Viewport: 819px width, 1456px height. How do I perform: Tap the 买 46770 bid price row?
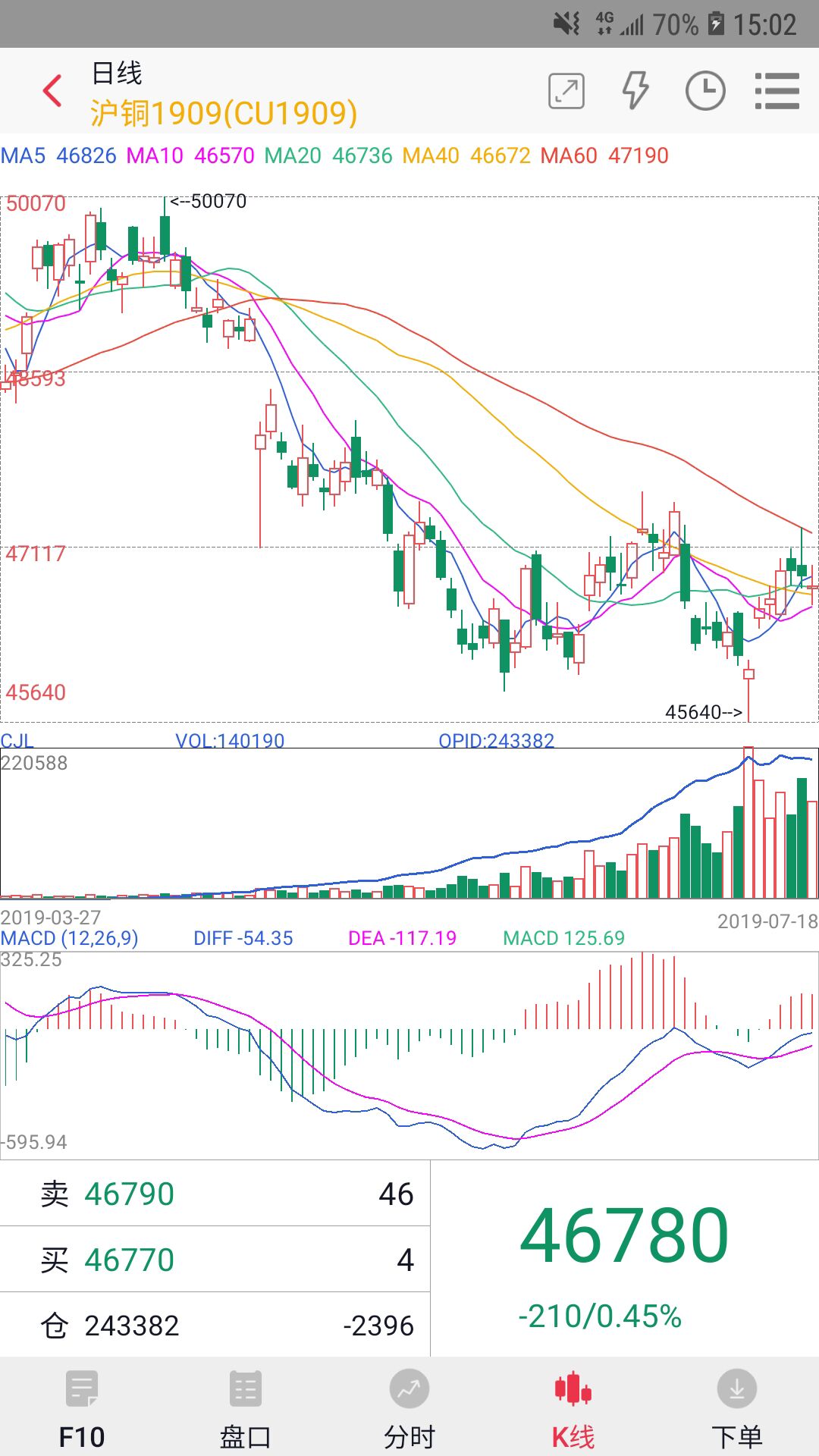click(215, 1260)
